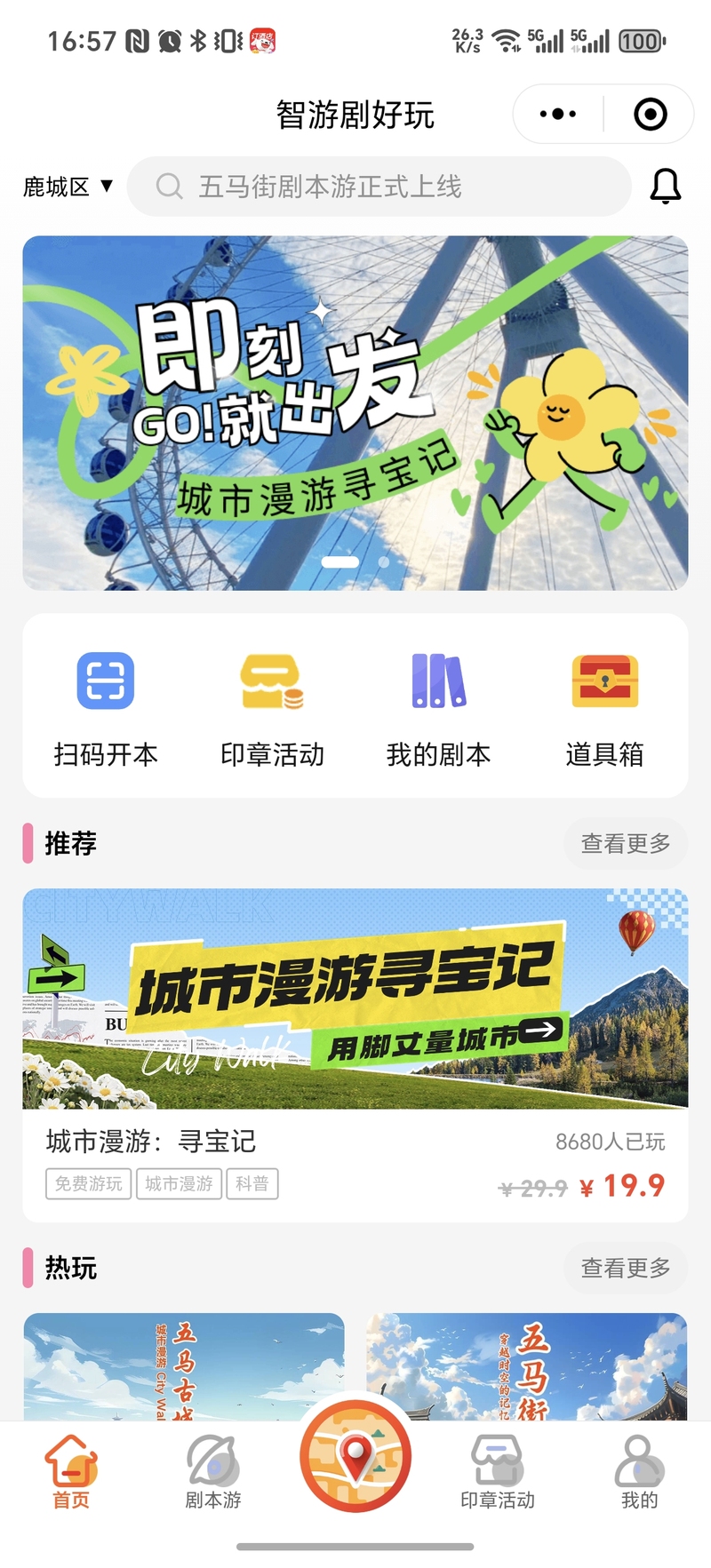Image resolution: width=711 pixels, height=1568 pixels.
Task: View more under the 推荐 section
Action: (x=626, y=843)
